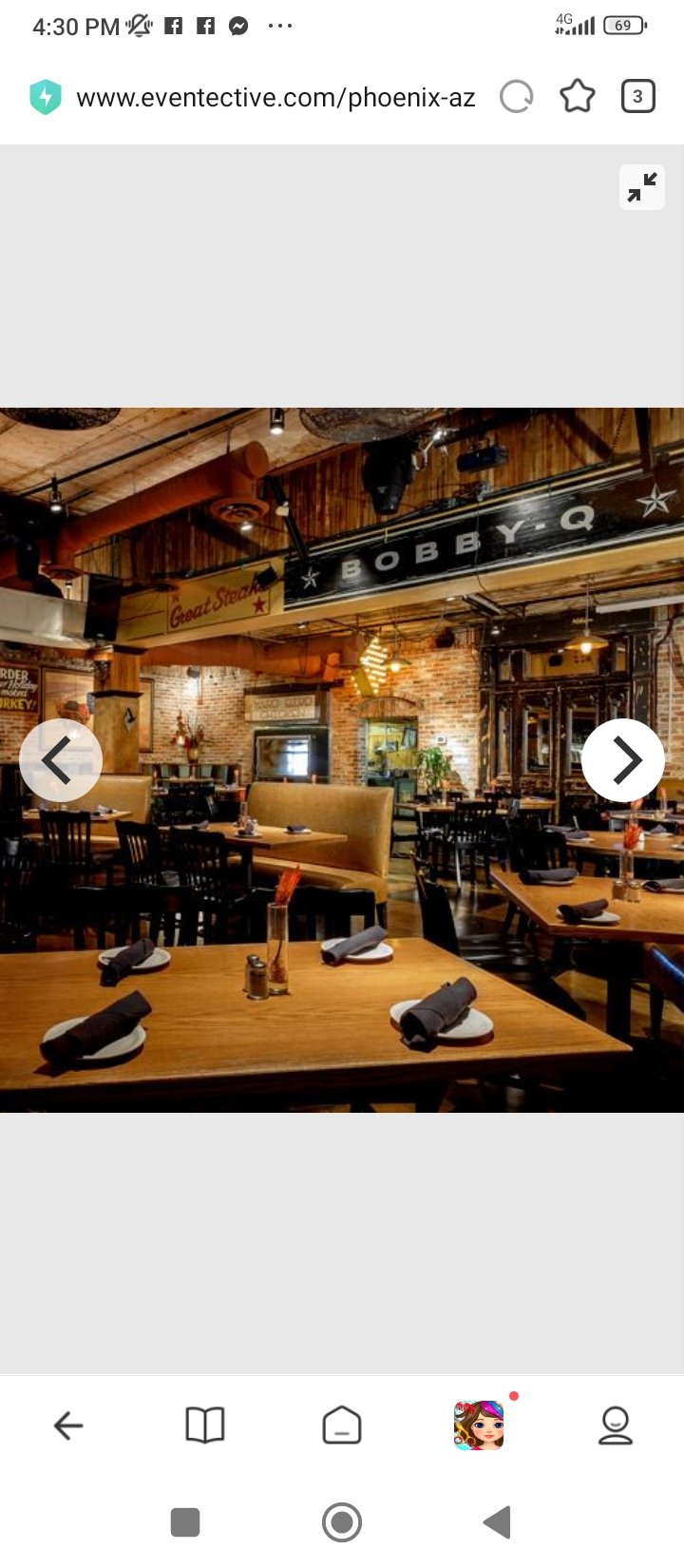684x1568 pixels.
Task: Open the browser bookmarks book icon
Action: click(205, 1425)
